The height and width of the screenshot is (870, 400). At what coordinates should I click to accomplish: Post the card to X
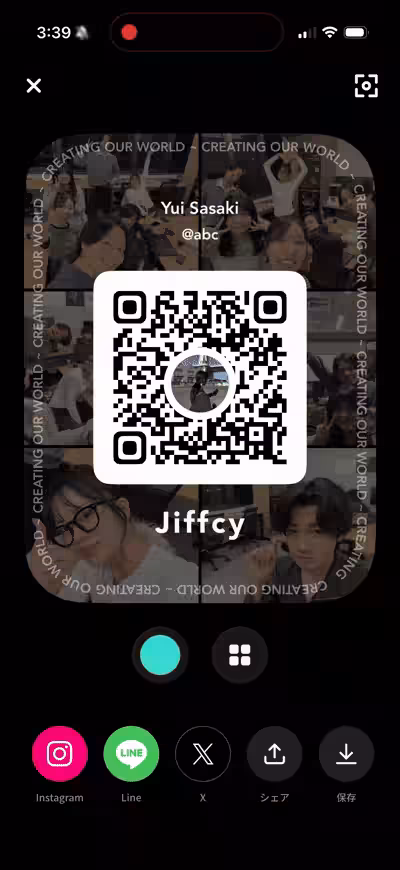pos(203,753)
